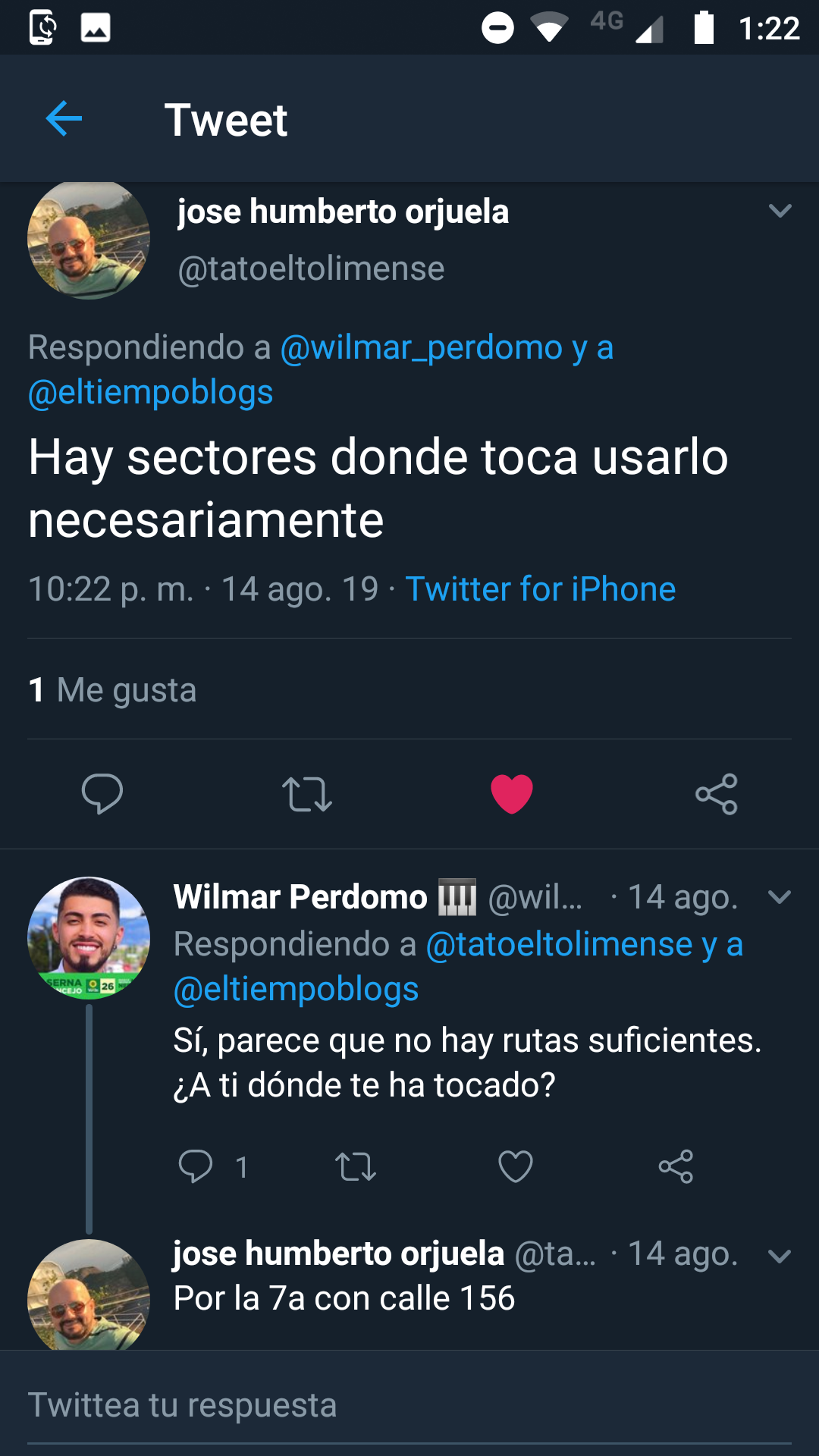
Task: Open the @tatoeltolimense mention in Wilmar's reply
Action: [x=560, y=945]
